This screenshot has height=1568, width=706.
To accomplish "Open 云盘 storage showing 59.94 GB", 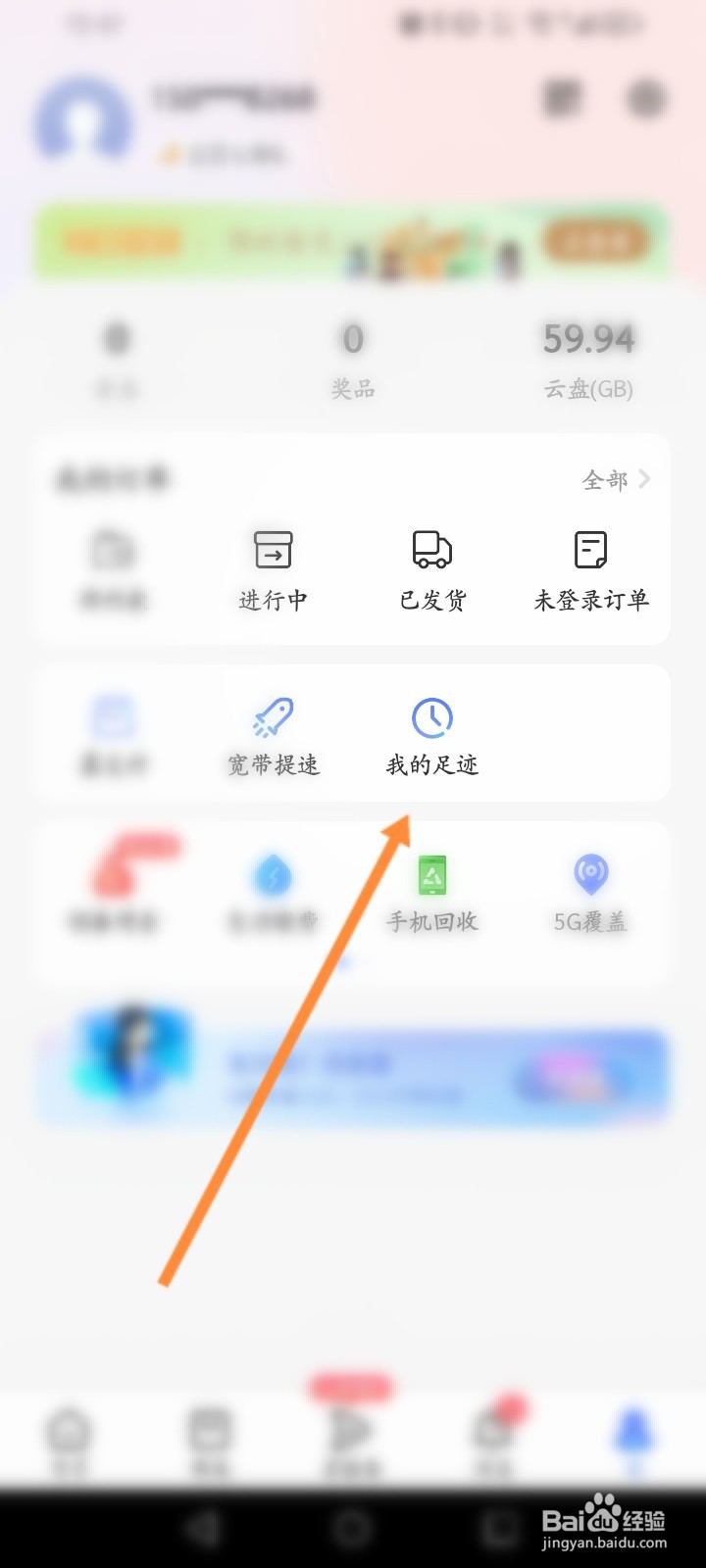I will pos(588,358).
